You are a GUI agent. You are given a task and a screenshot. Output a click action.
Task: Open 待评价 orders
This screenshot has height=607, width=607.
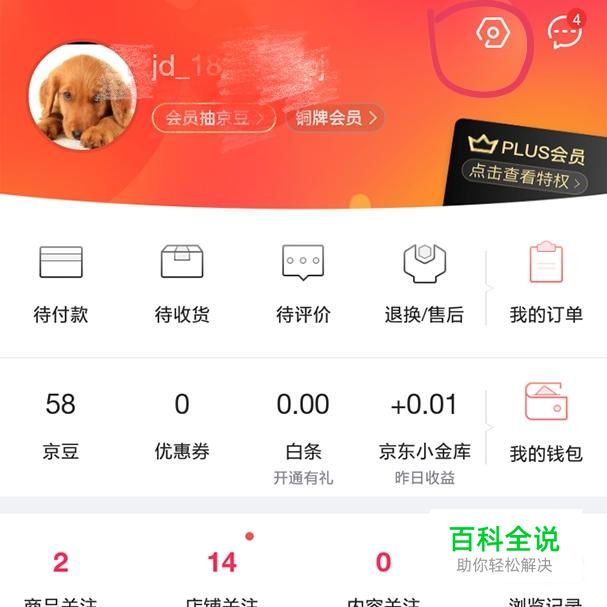click(x=303, y=284)
